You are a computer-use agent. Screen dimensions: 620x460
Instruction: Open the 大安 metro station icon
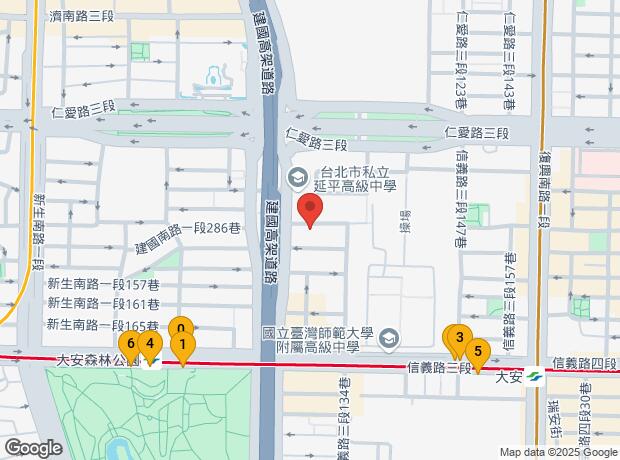(x=534, y=378)
